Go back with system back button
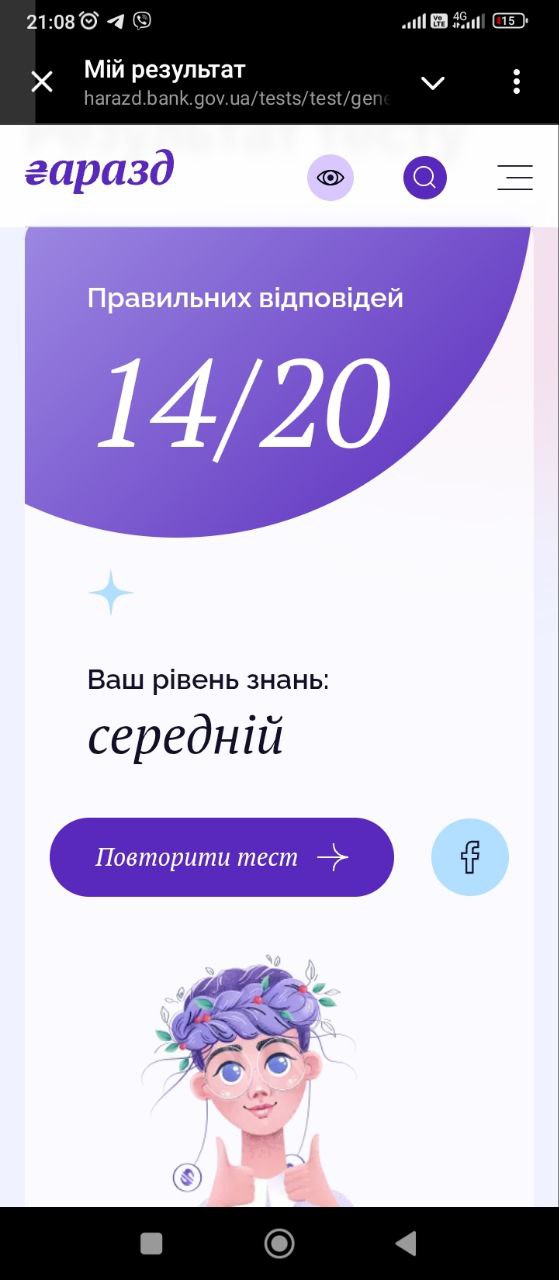The height and width of the screenshot is (1280, 559). pyautogui.click(x=405, y=1243)
